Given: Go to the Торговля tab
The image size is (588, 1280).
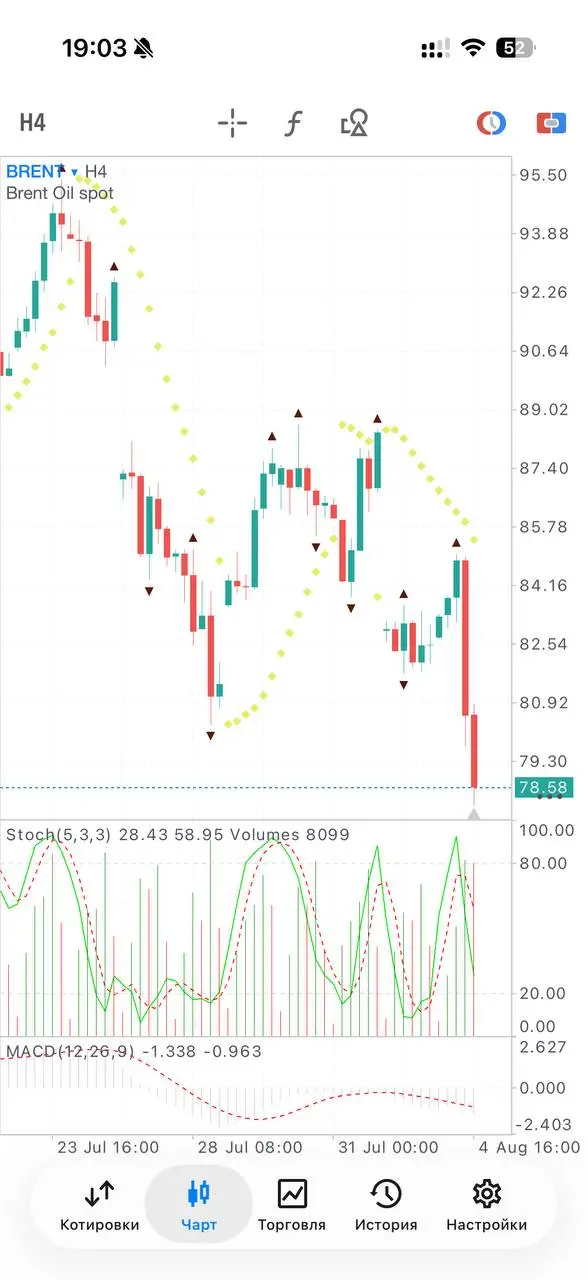Looking at the screenshot, I should (292, 1205).
